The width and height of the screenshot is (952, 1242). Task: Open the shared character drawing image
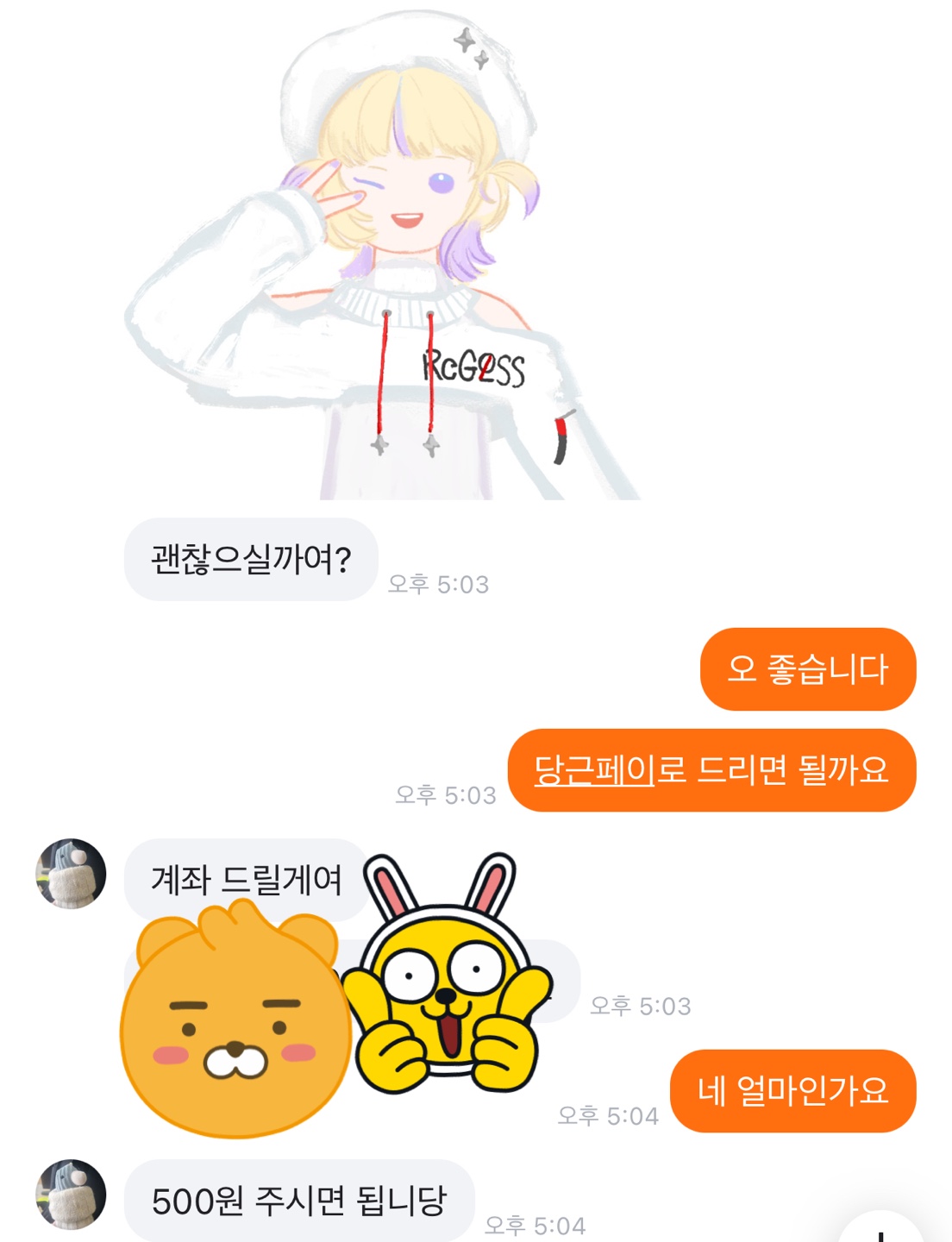coord(384,259)
